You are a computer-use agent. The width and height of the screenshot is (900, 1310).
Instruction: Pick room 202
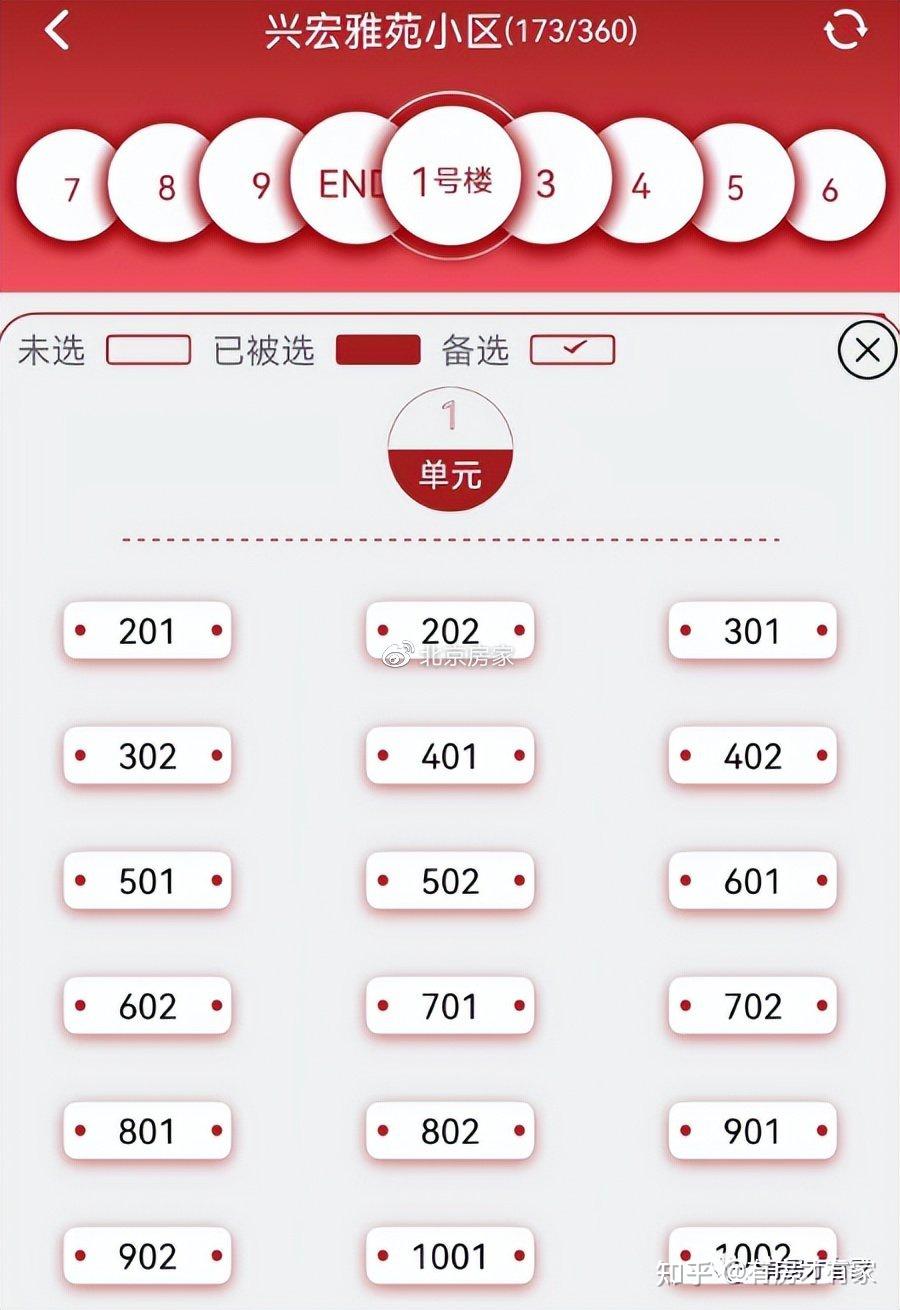coord(450,631)
